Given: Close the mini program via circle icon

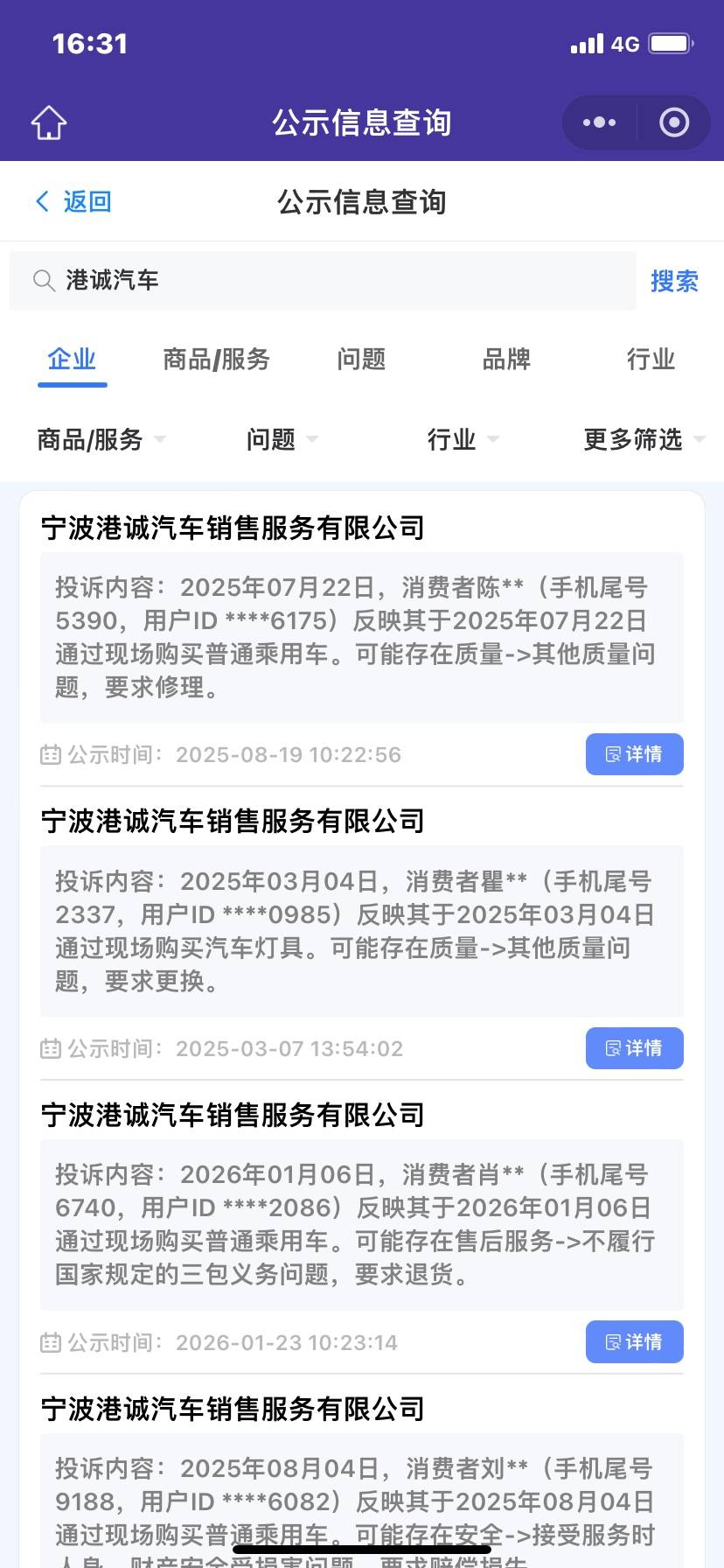Looking at the screenshot, I should [674, 122].
